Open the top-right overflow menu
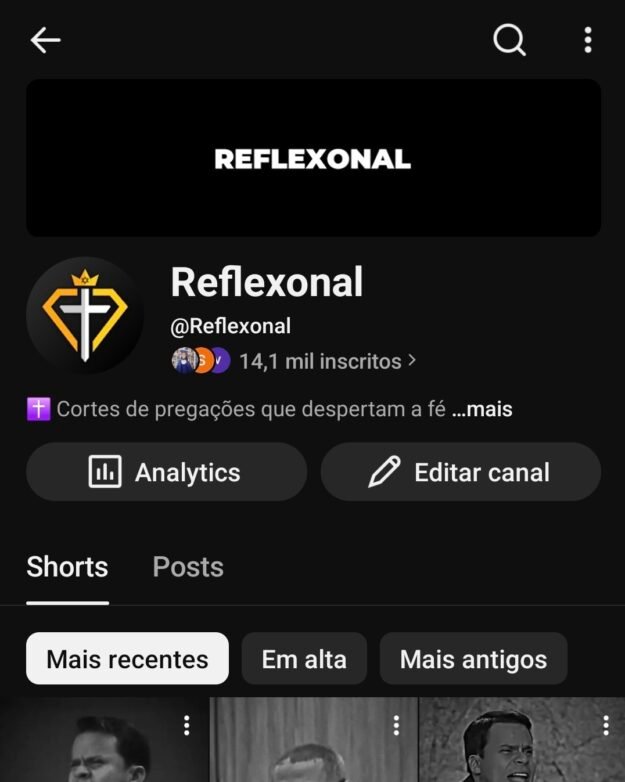The image size is (625, 782). point(587,40)
